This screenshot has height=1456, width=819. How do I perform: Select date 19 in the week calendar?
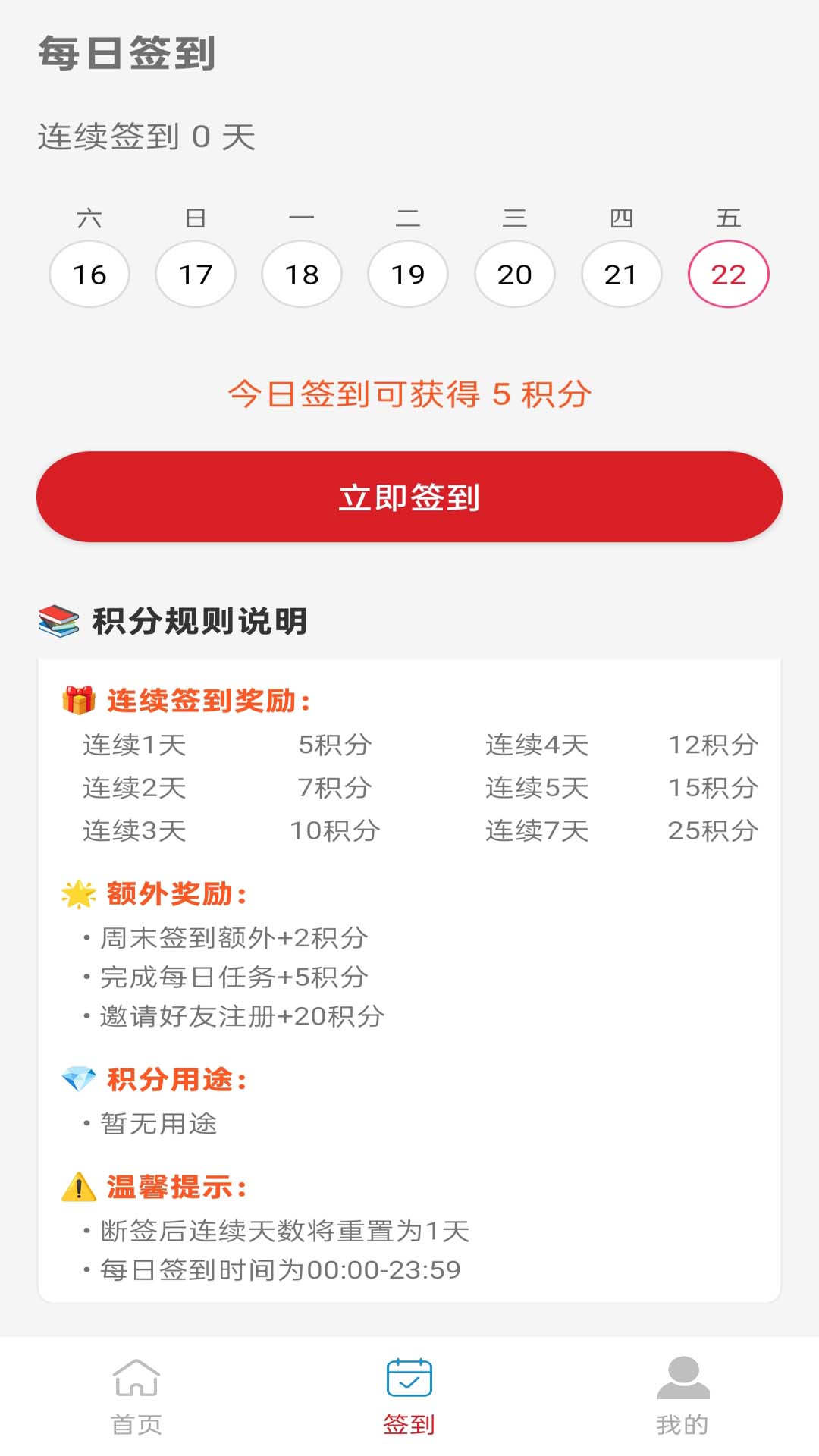pyautogui.click(x=408, y=275)
